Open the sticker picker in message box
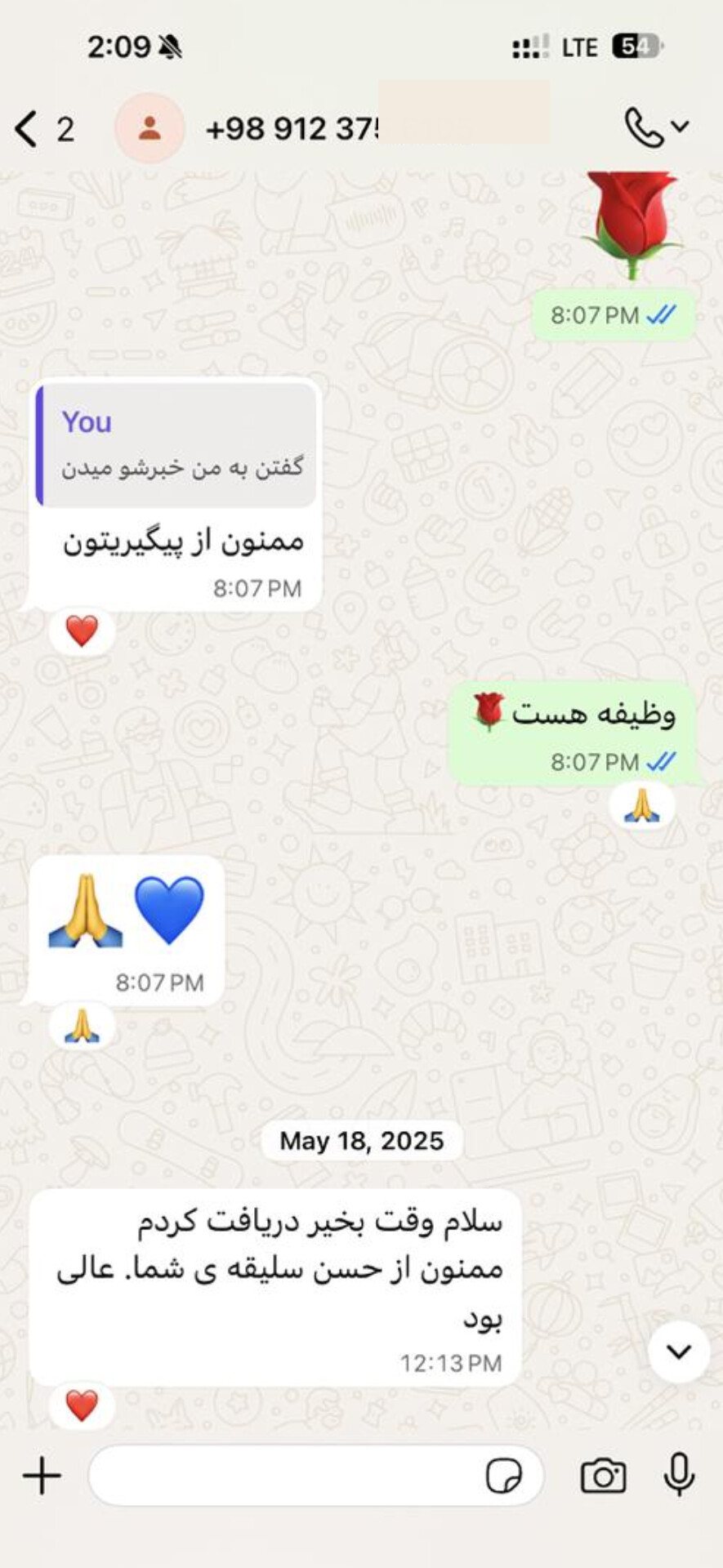 click(503, 1476)
